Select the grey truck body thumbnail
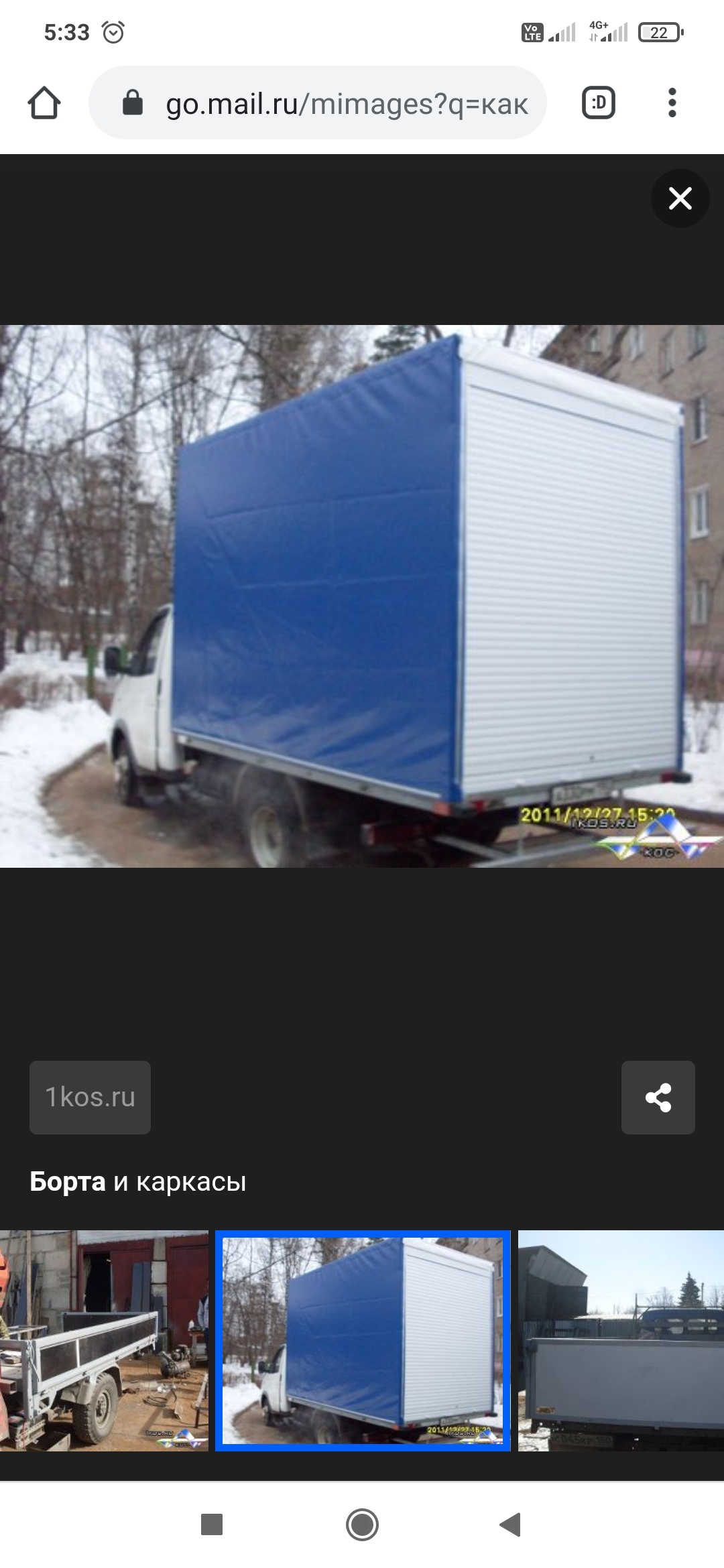 [x=621, y=1340]
